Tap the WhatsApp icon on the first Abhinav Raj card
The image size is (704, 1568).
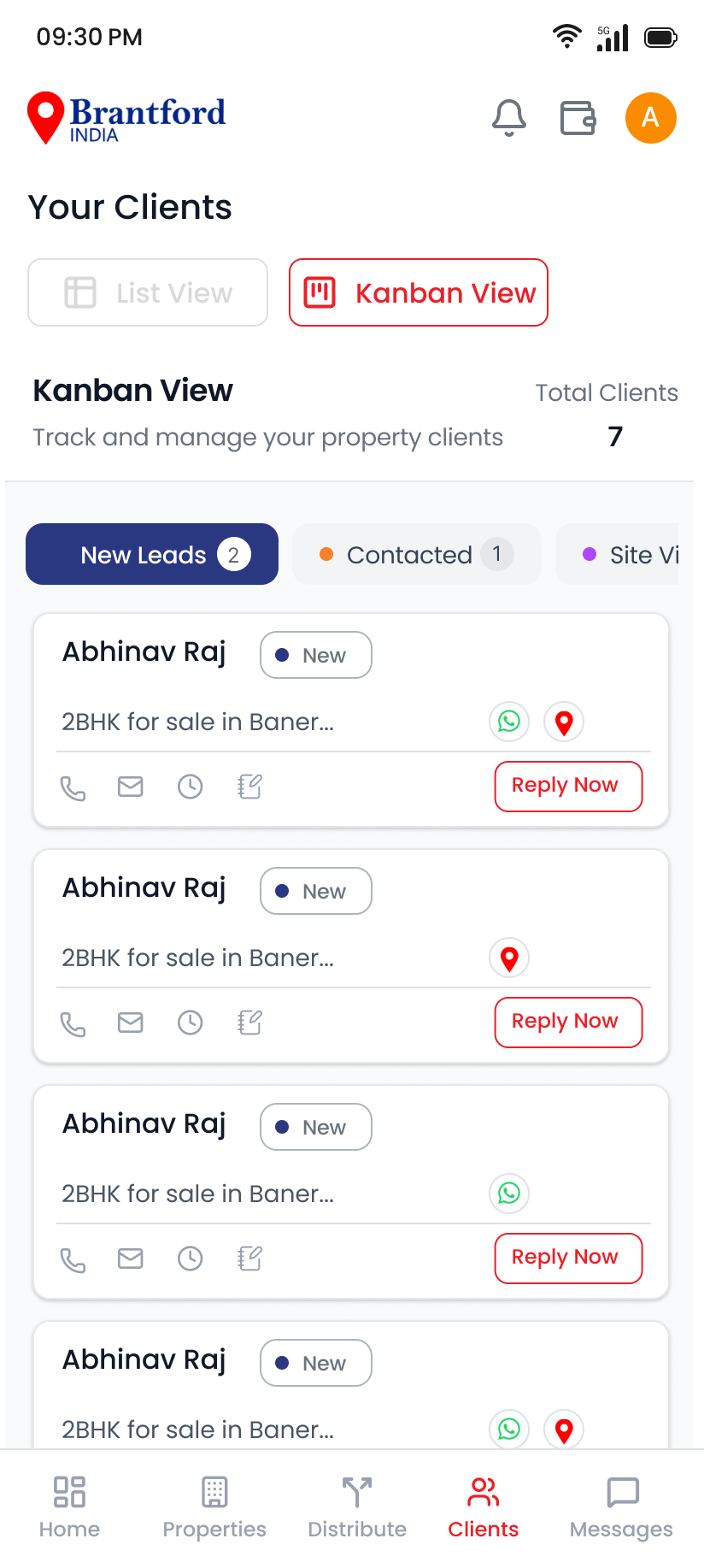point(509,722)
